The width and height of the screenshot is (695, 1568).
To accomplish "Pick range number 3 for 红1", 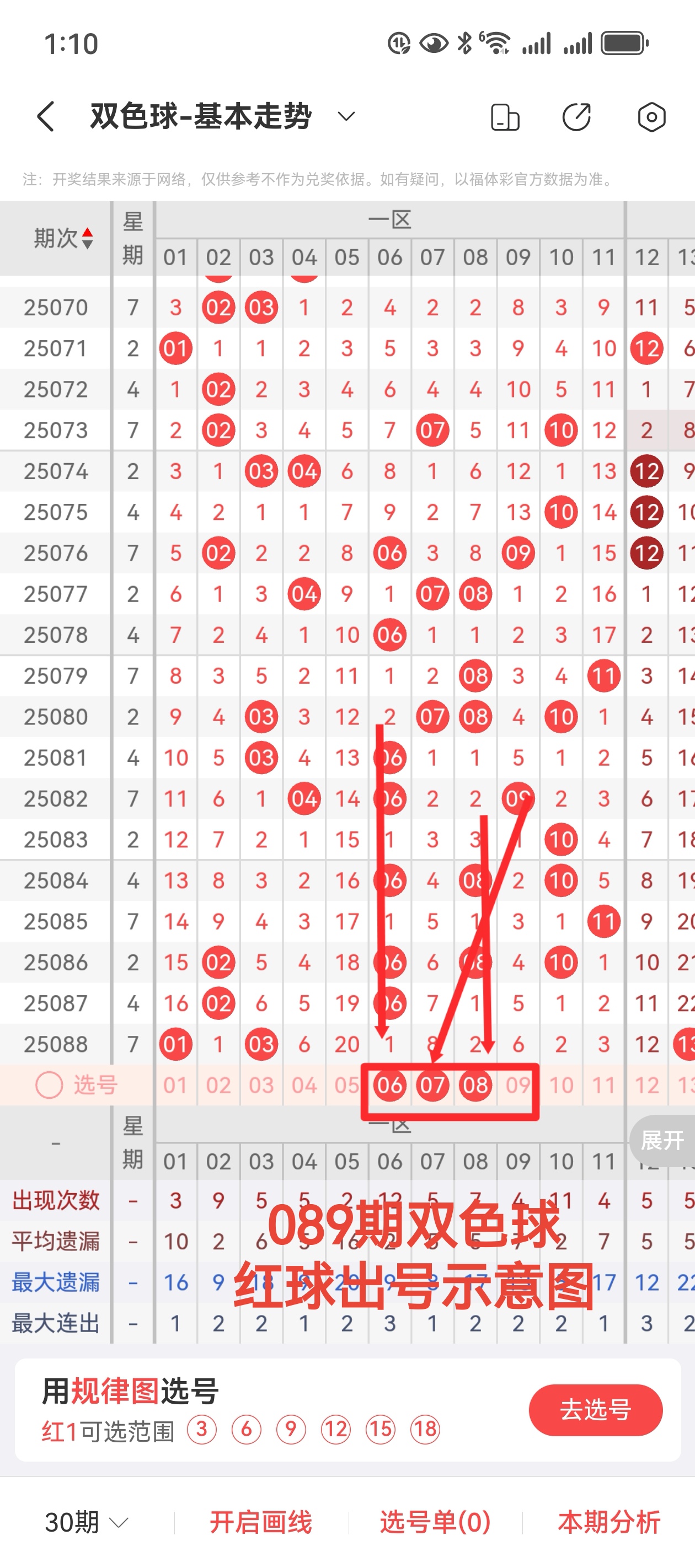I will pyautogui.click(x=202, y=1429).
